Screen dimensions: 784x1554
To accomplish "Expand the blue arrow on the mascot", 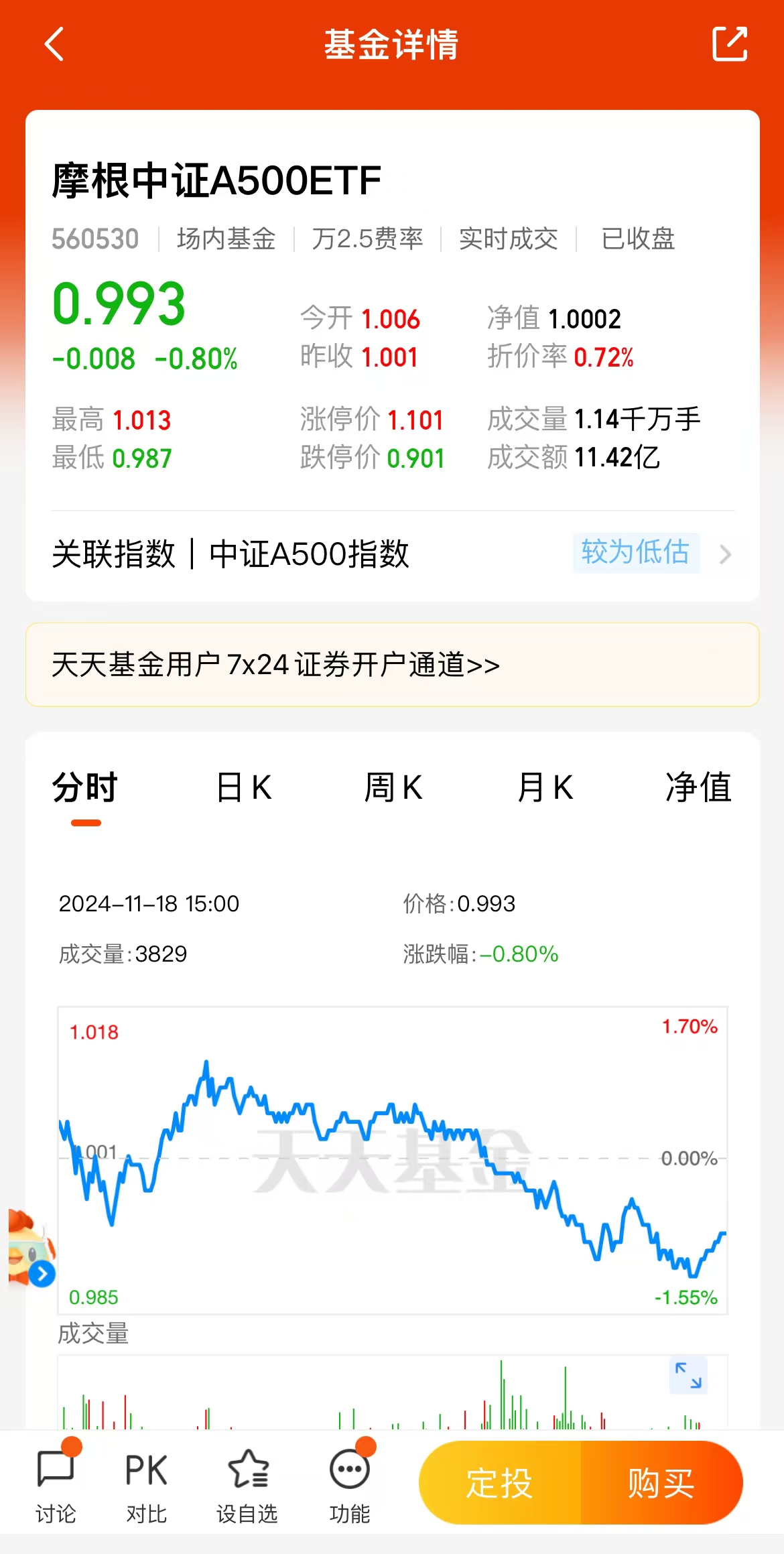I will [42, 1274].
